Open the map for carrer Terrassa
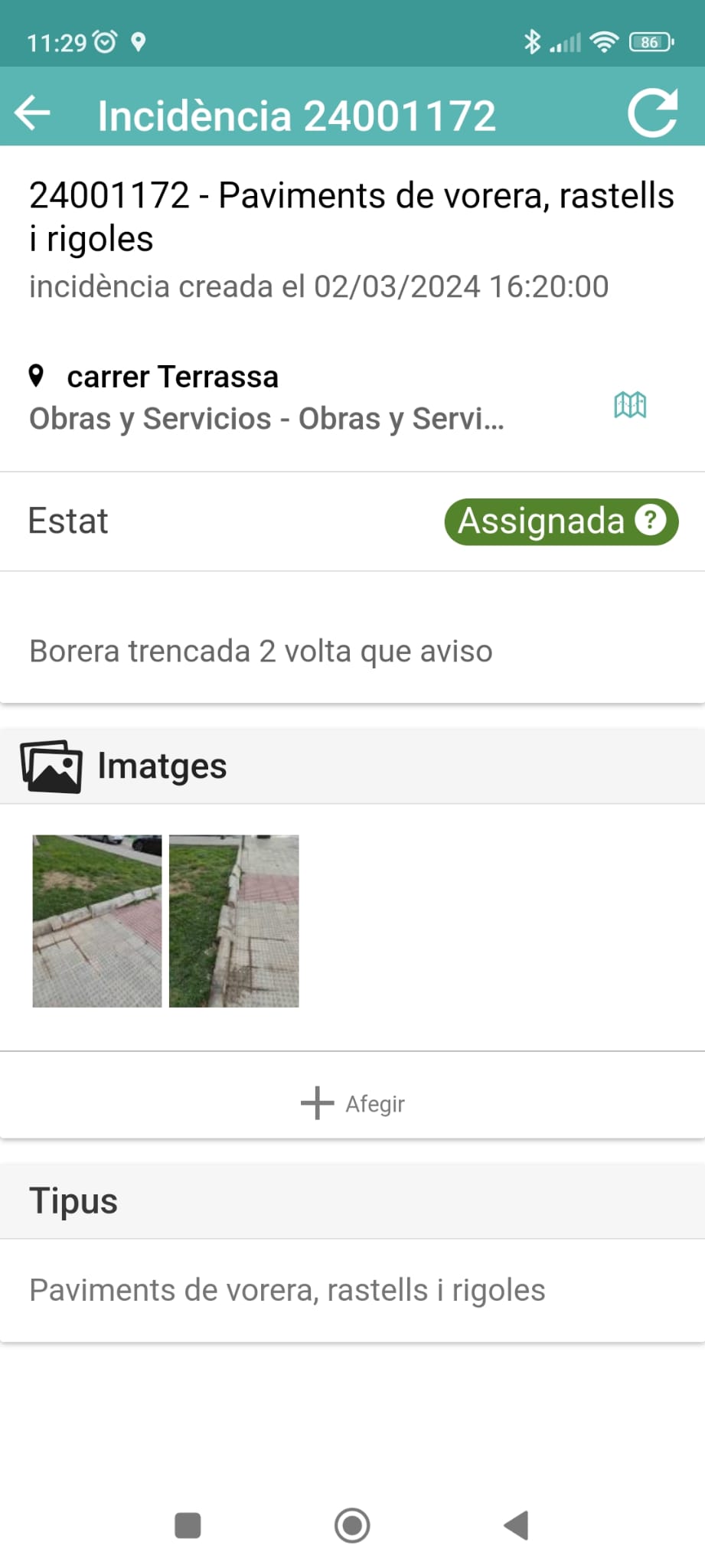This screenshot has width=705, height=1568. point(630,404)
